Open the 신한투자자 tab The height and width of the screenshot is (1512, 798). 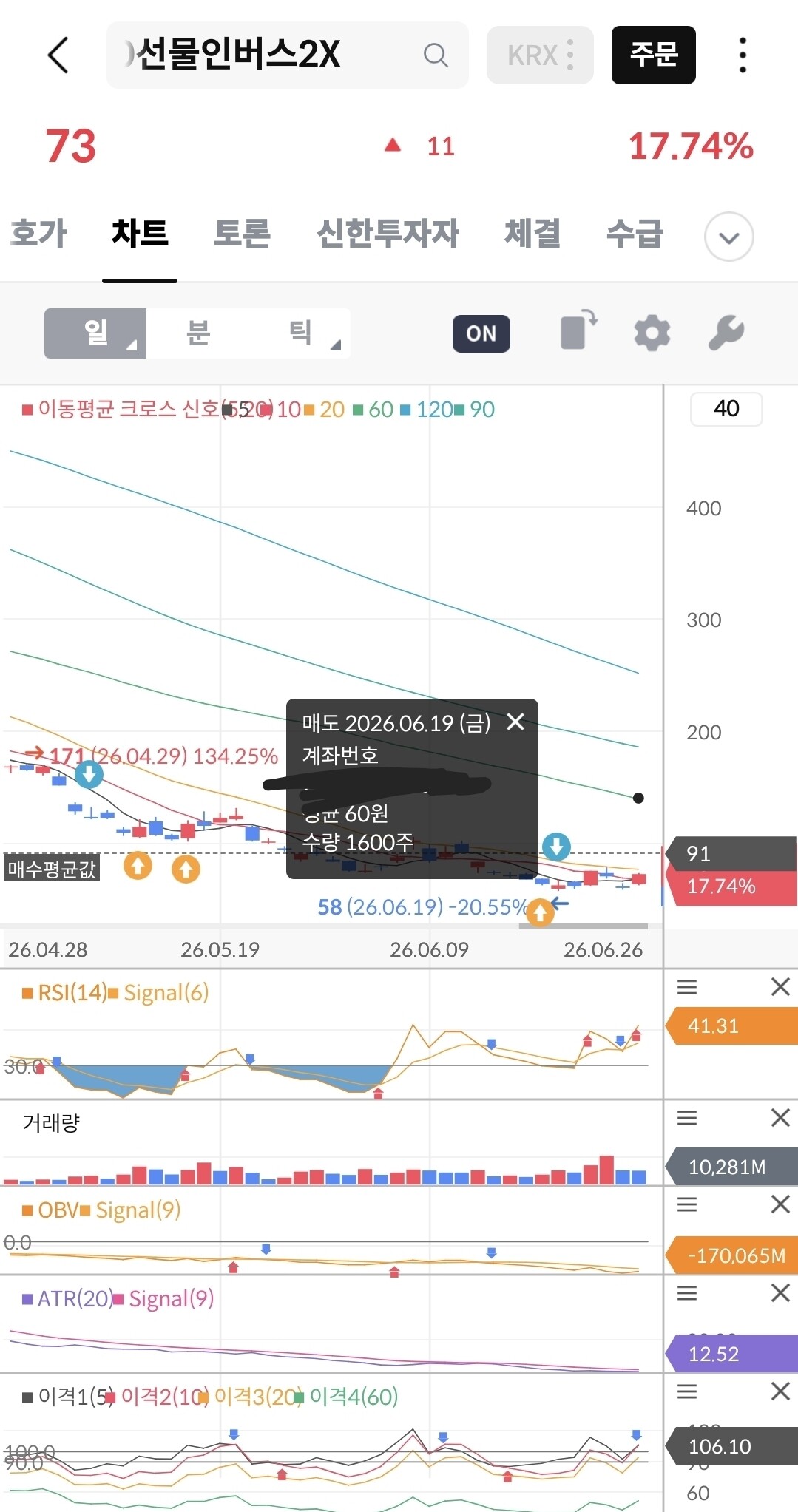[388, 234]
